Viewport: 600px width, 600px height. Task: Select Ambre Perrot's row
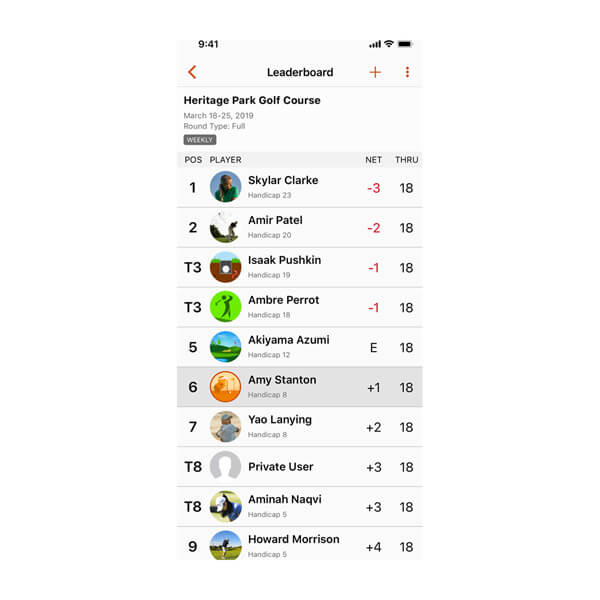pyautogui.click(x=299, y=307)
